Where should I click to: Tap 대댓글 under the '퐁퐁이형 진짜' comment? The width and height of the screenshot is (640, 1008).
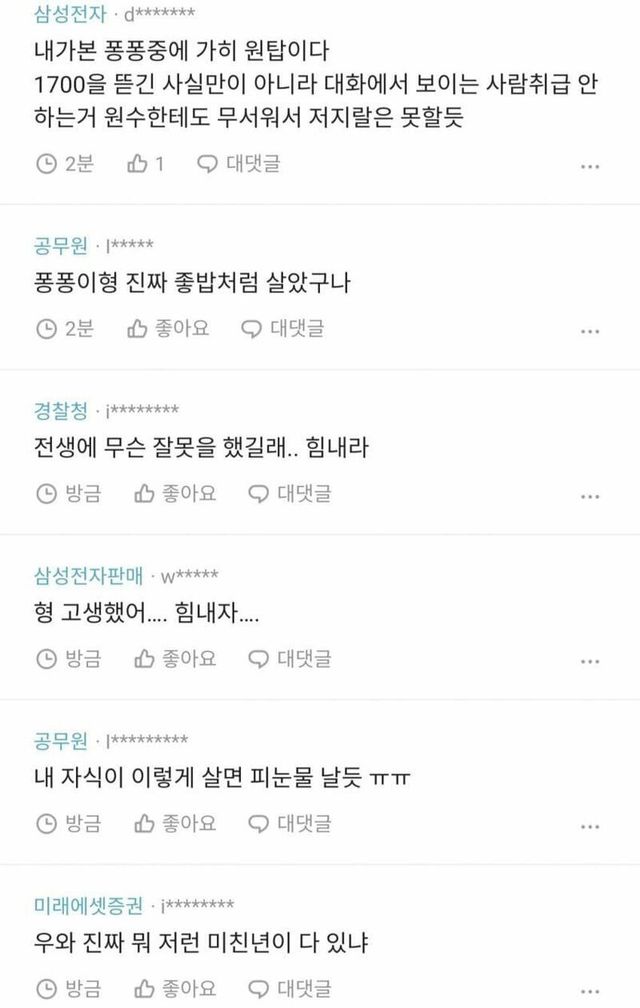pos(283,328)
